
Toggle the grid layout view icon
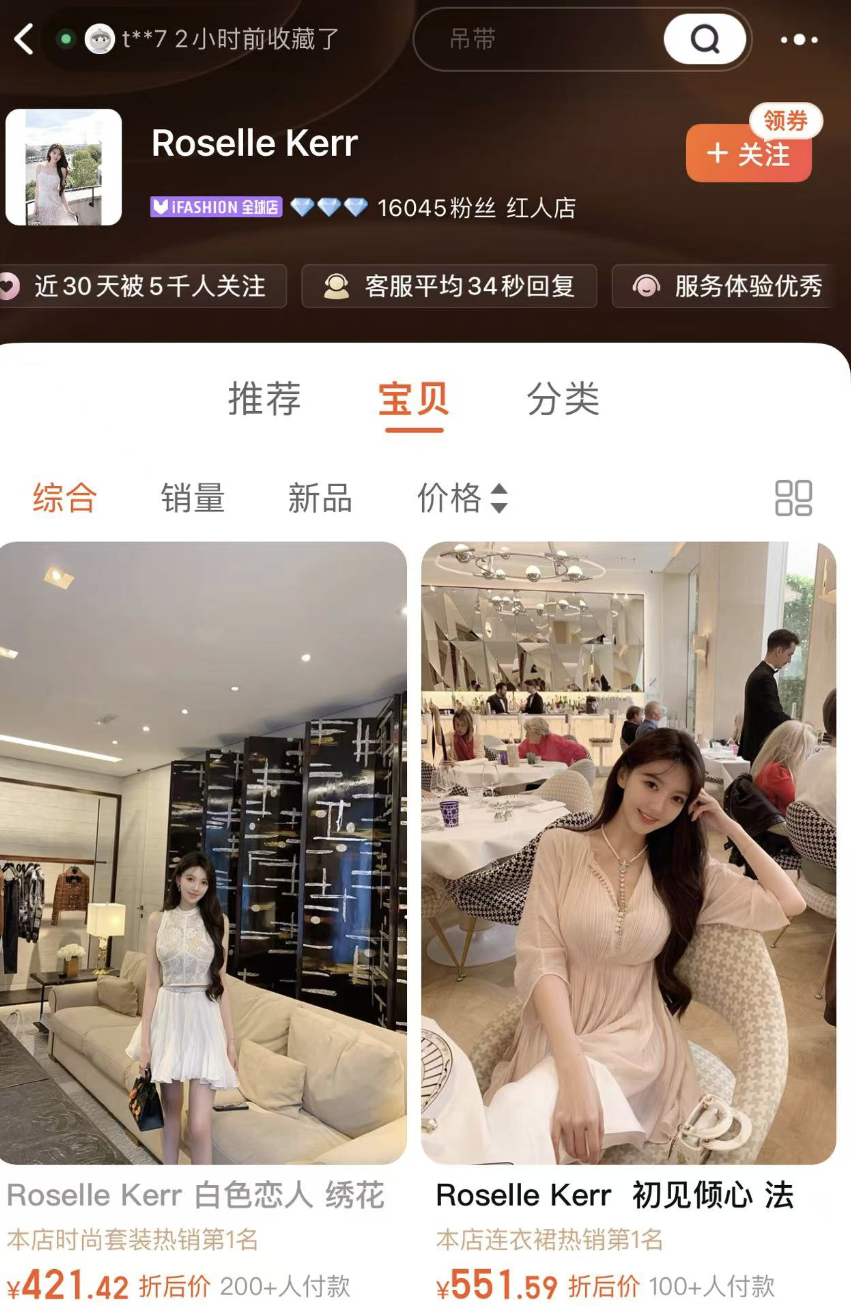click(x=793, y=497)
